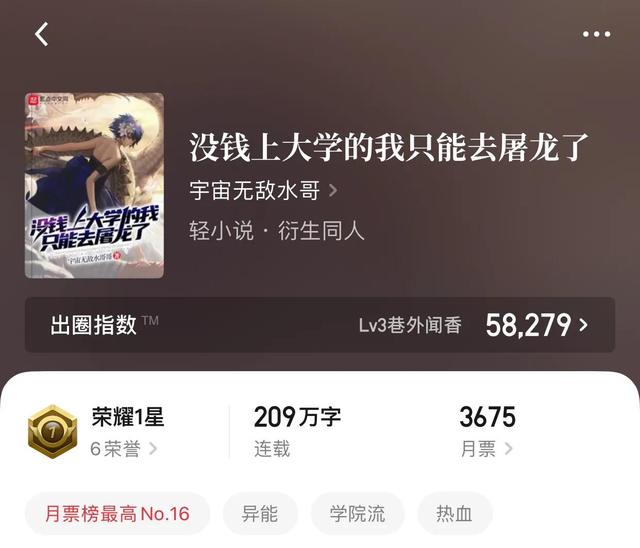Select the 异能 tag
The height and width of the screenshot is (548, 640).
260,514
